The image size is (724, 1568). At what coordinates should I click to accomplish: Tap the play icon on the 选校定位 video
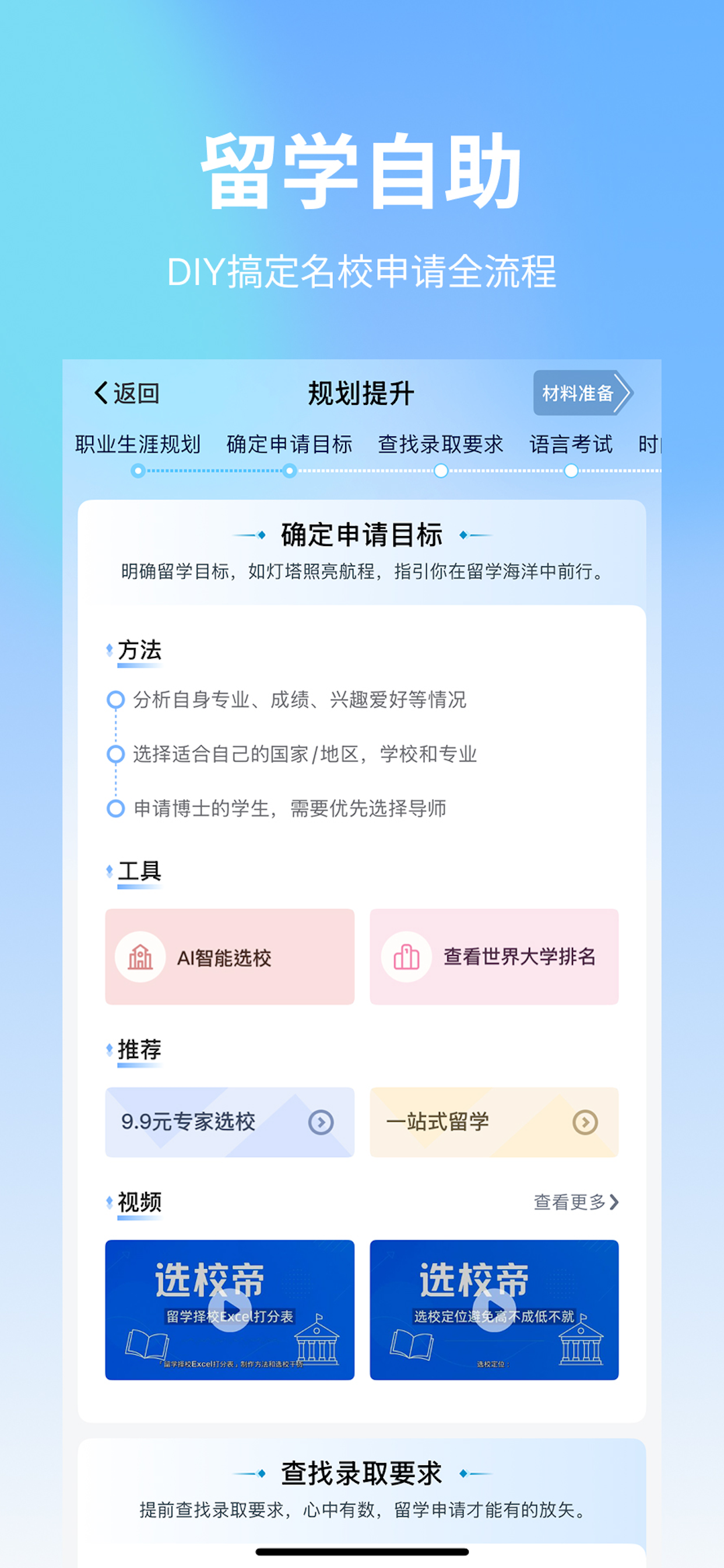point(493,1305)
